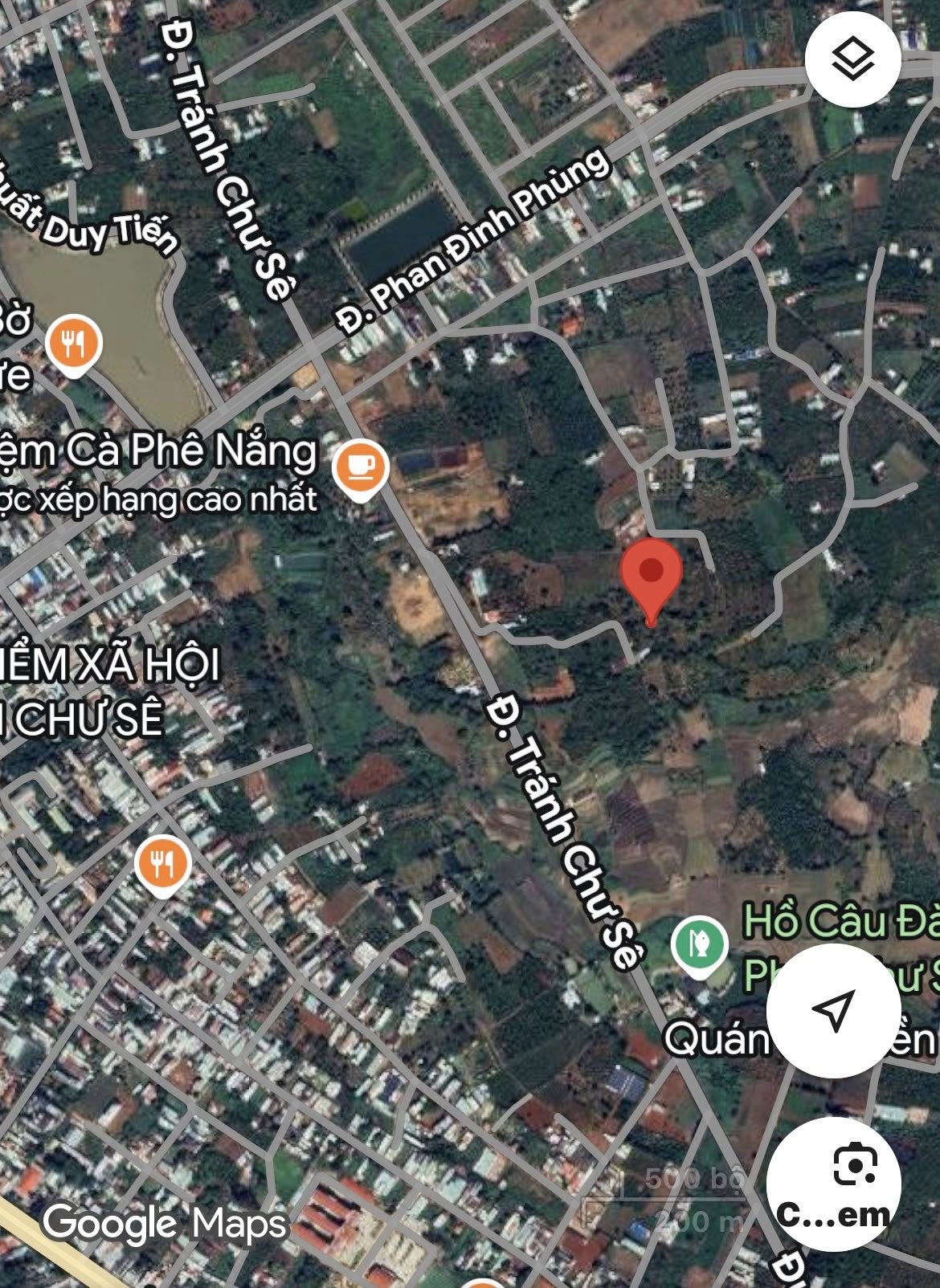This screenshot has height=1288, width=940.
Task: Tap the camera lens search button
Action: (833, 1183)
